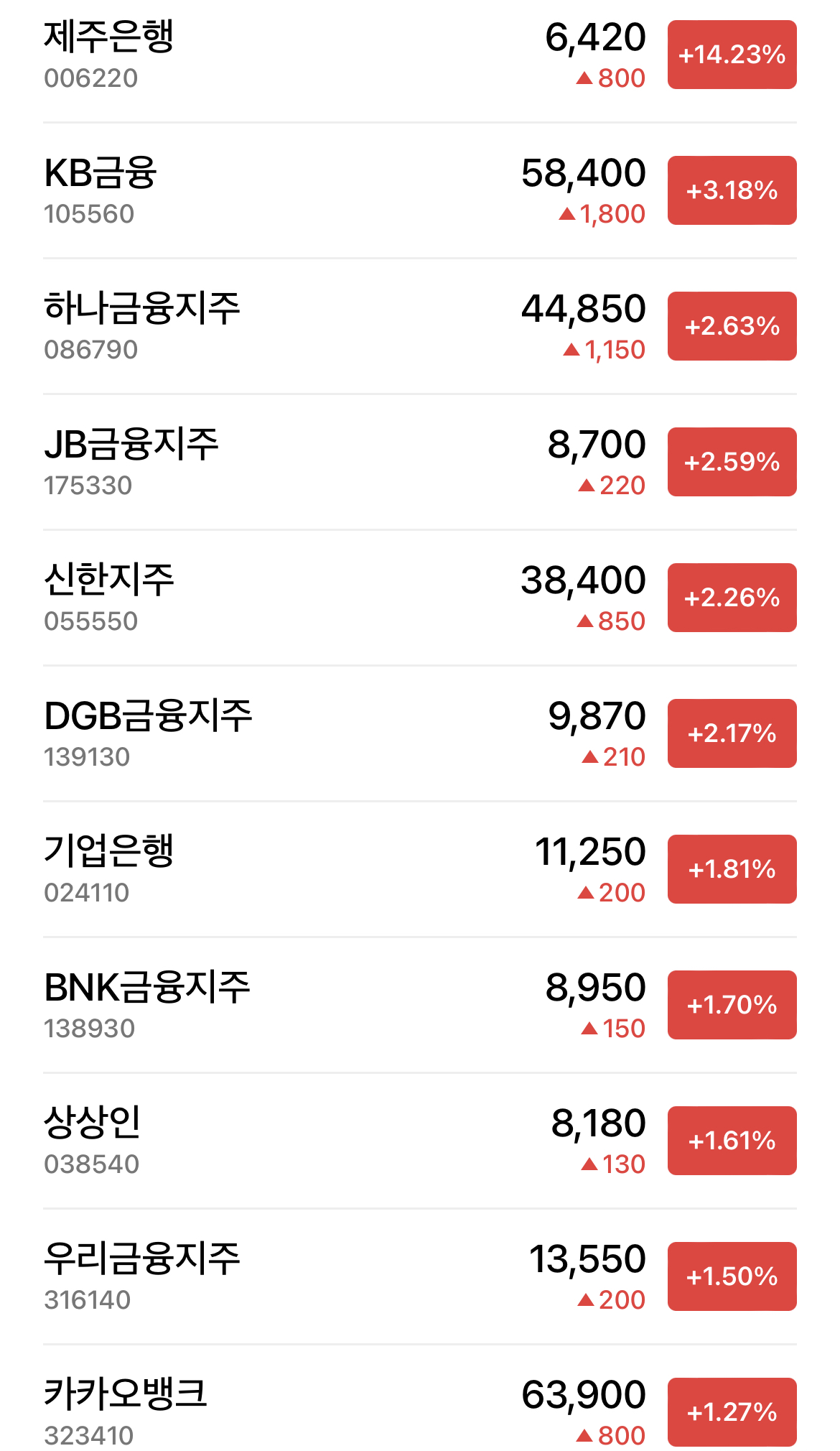Tap the +1.27% badge for 카카오뱅크
The image size is (840, 1451).
pos(732,1412)
